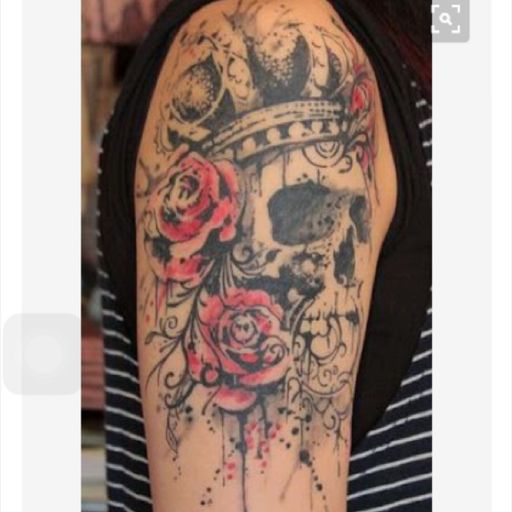Open visual search on the tattoo image
Image resolution: width=512 pixels, height=512 pixels.
tap(446, 19)
